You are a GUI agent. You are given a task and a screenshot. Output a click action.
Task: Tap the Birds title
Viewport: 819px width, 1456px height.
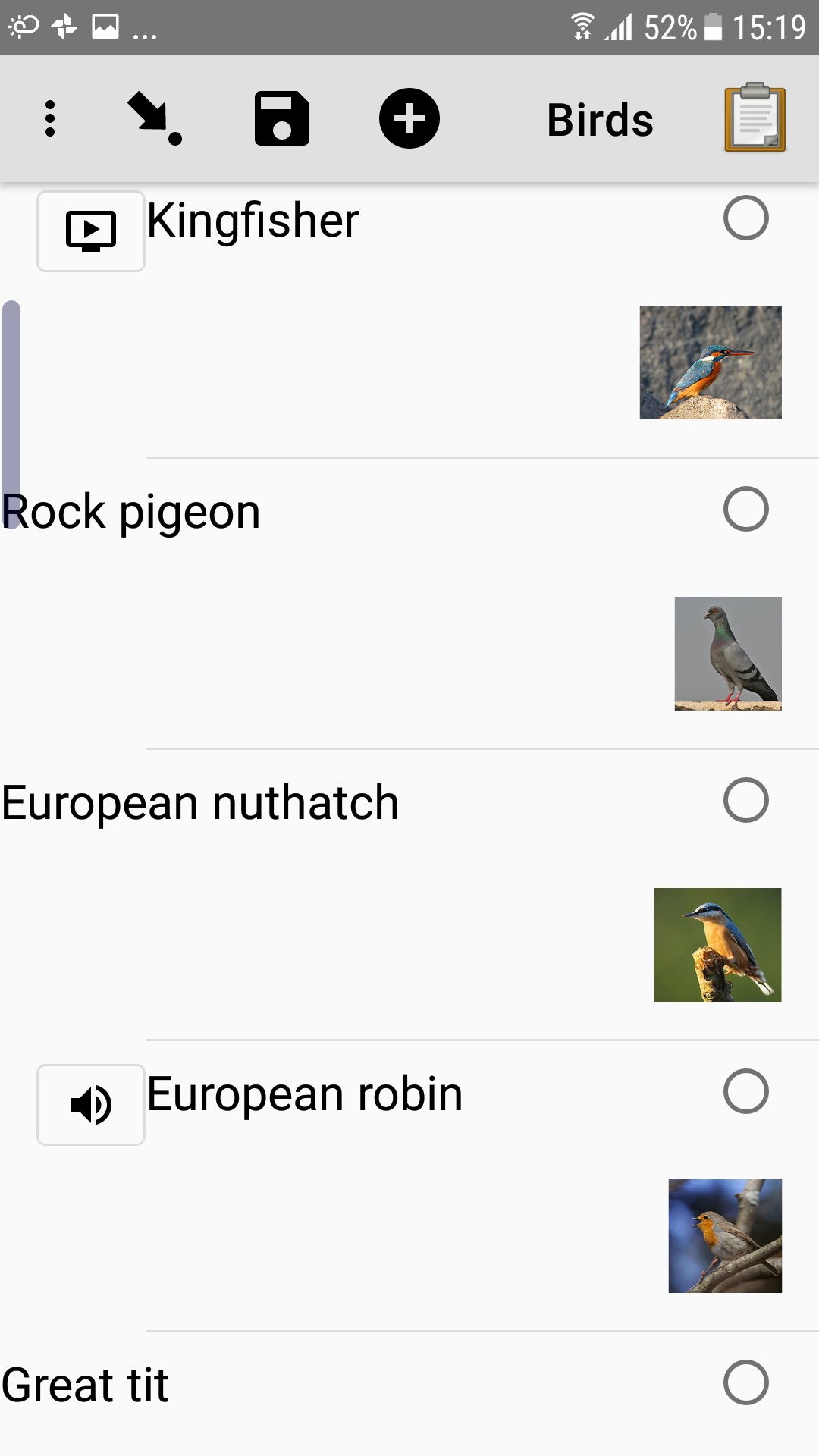[600, 118]
